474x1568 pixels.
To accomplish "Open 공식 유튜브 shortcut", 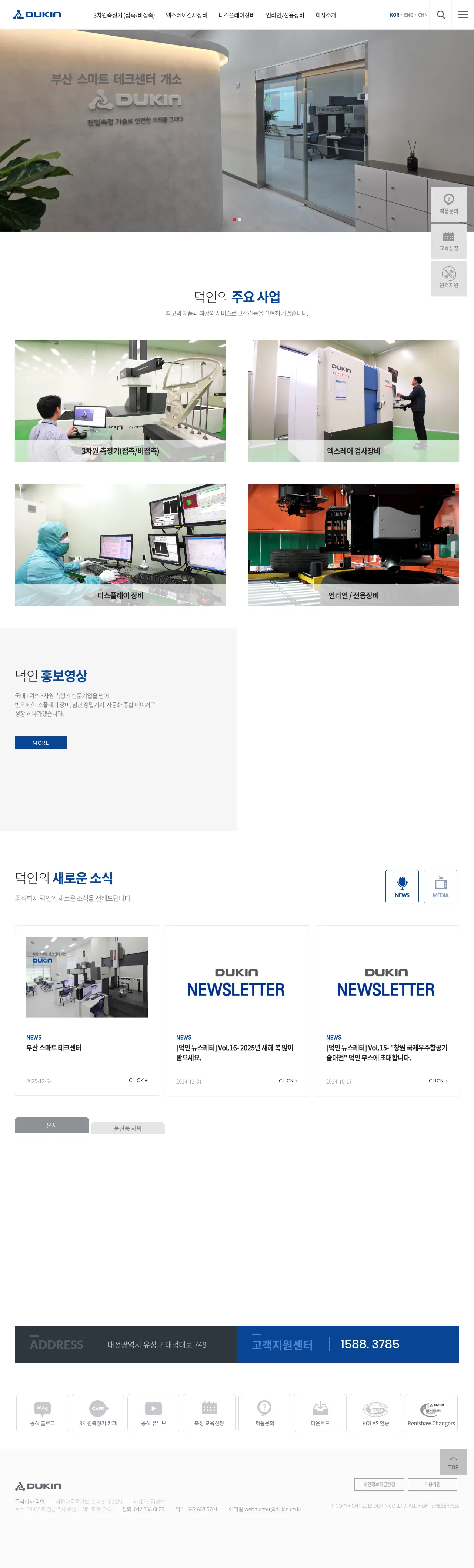I will point(153,1413).
